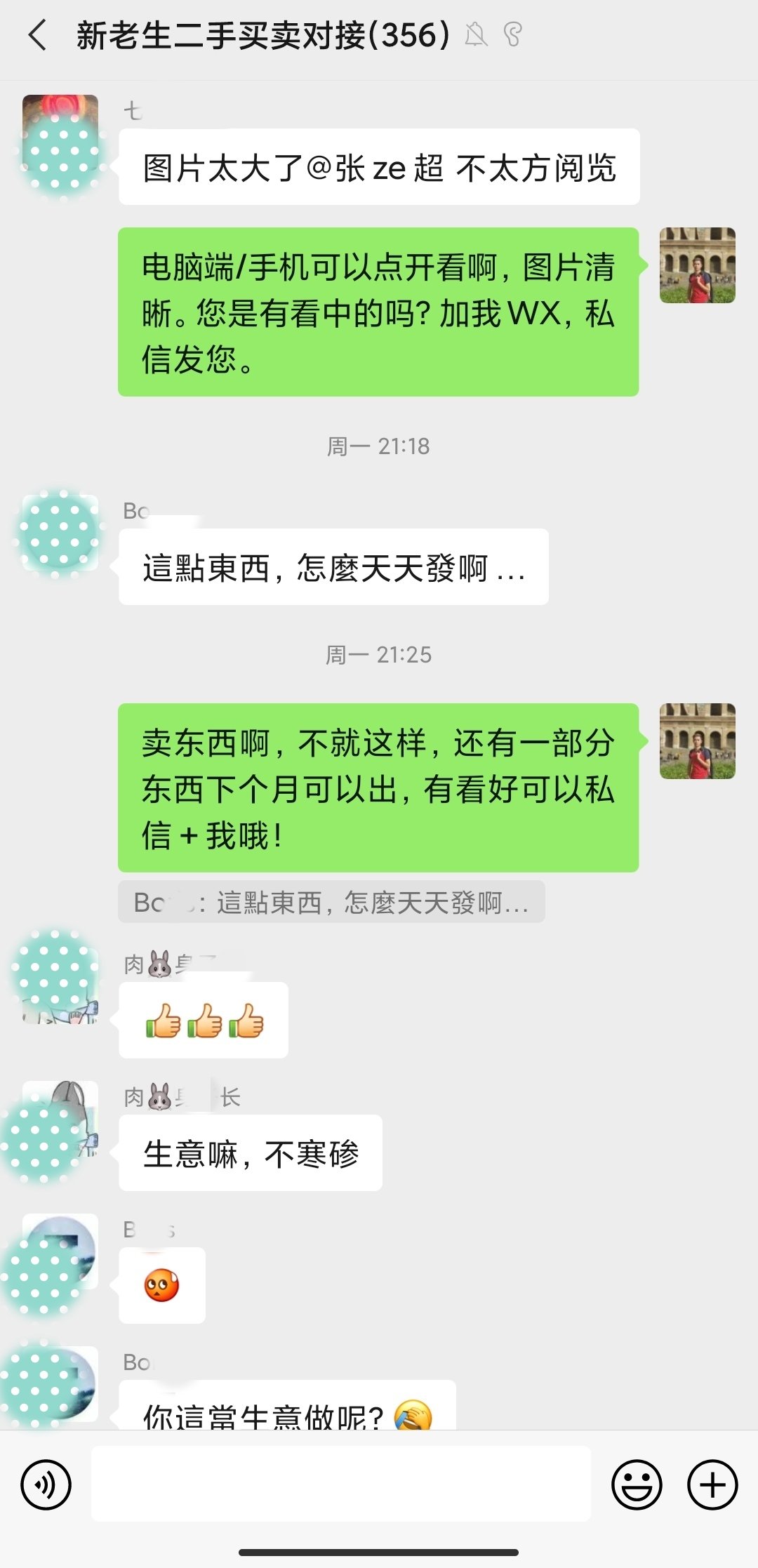
Task: Open sender avatar beside "电脑端/手机可以点开看啊" message
Action: click(x=697, y=265)
